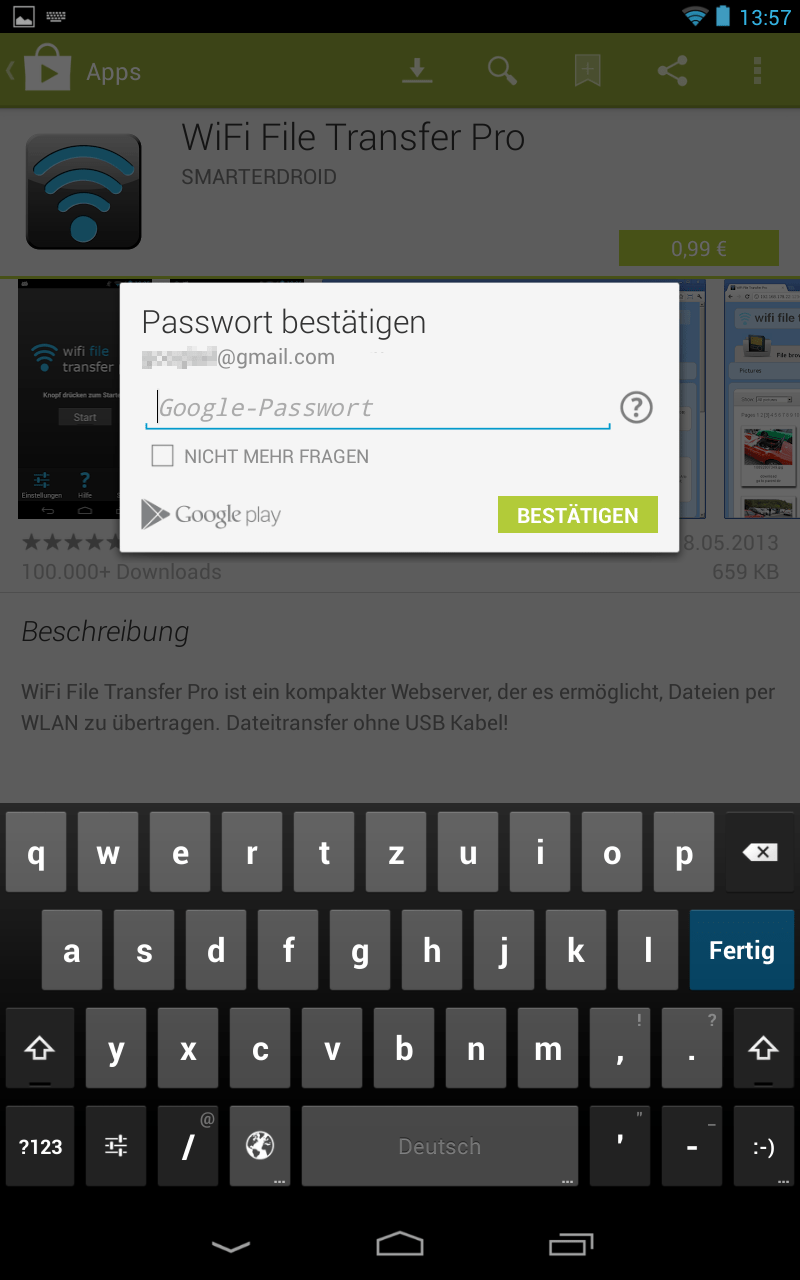This screenshot has width=800, height=1280.
Task: Open the password help question mark
Action: pos(636,408)
